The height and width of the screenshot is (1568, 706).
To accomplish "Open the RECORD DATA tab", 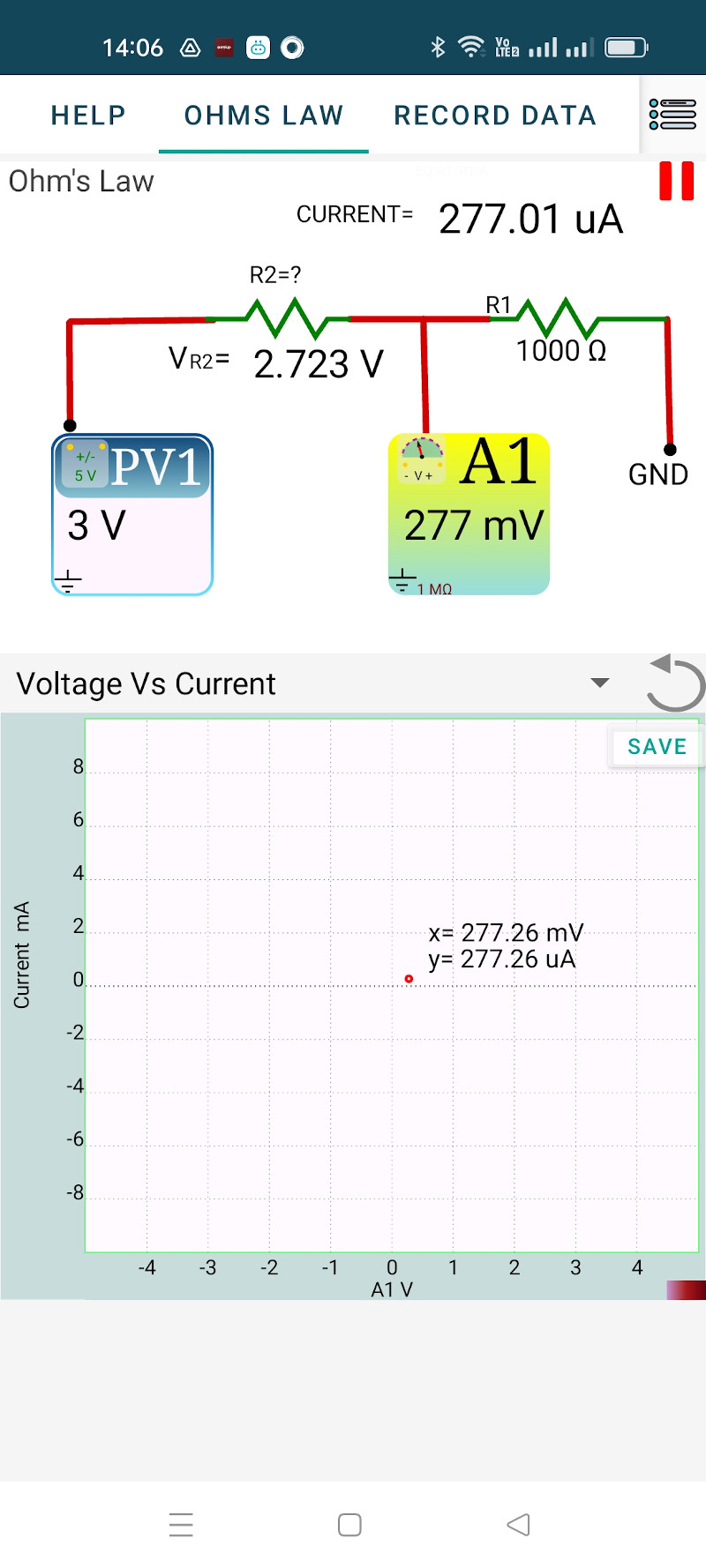I will tap(495, 116).
